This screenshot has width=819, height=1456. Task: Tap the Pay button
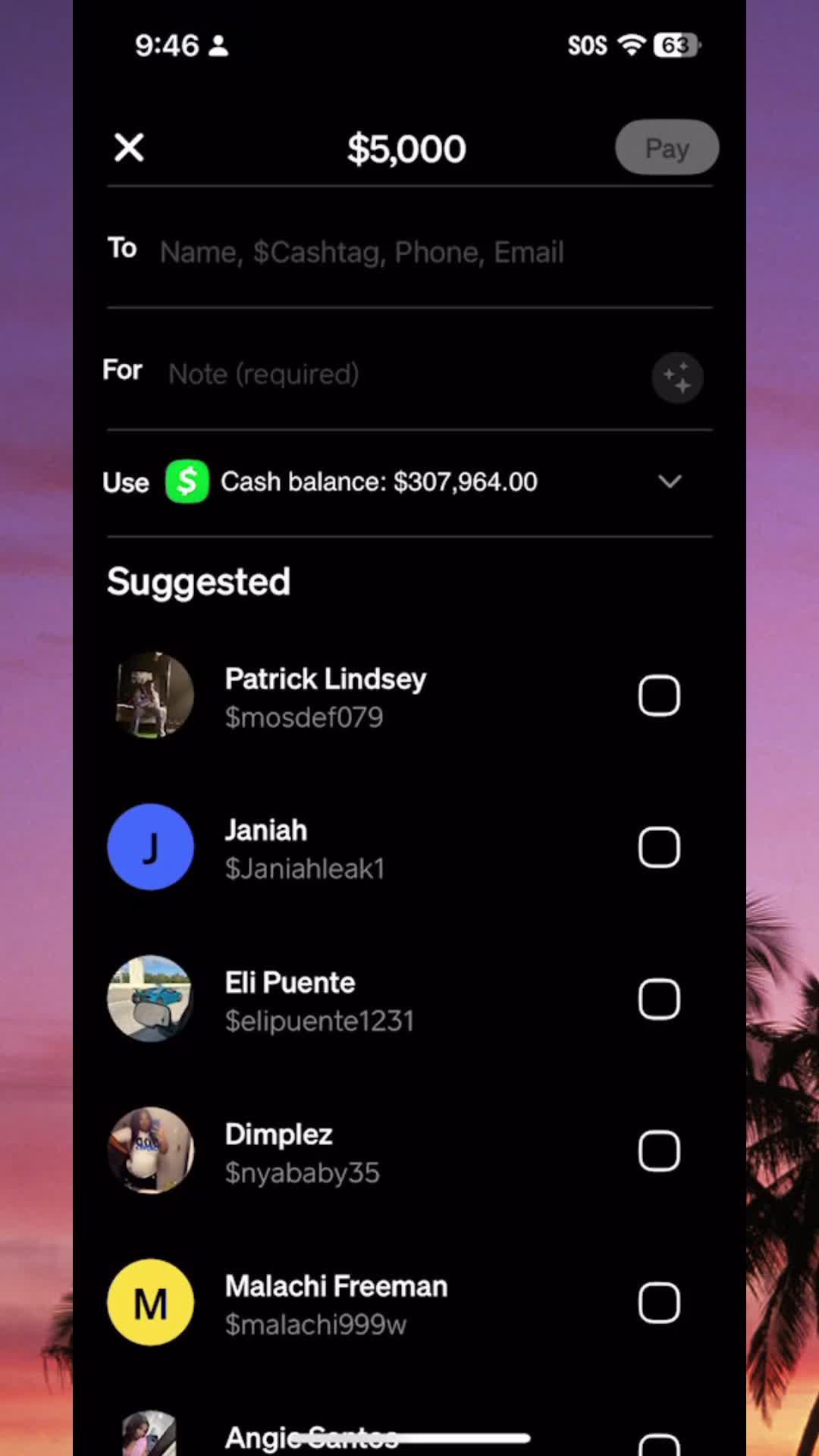[667, 148]
